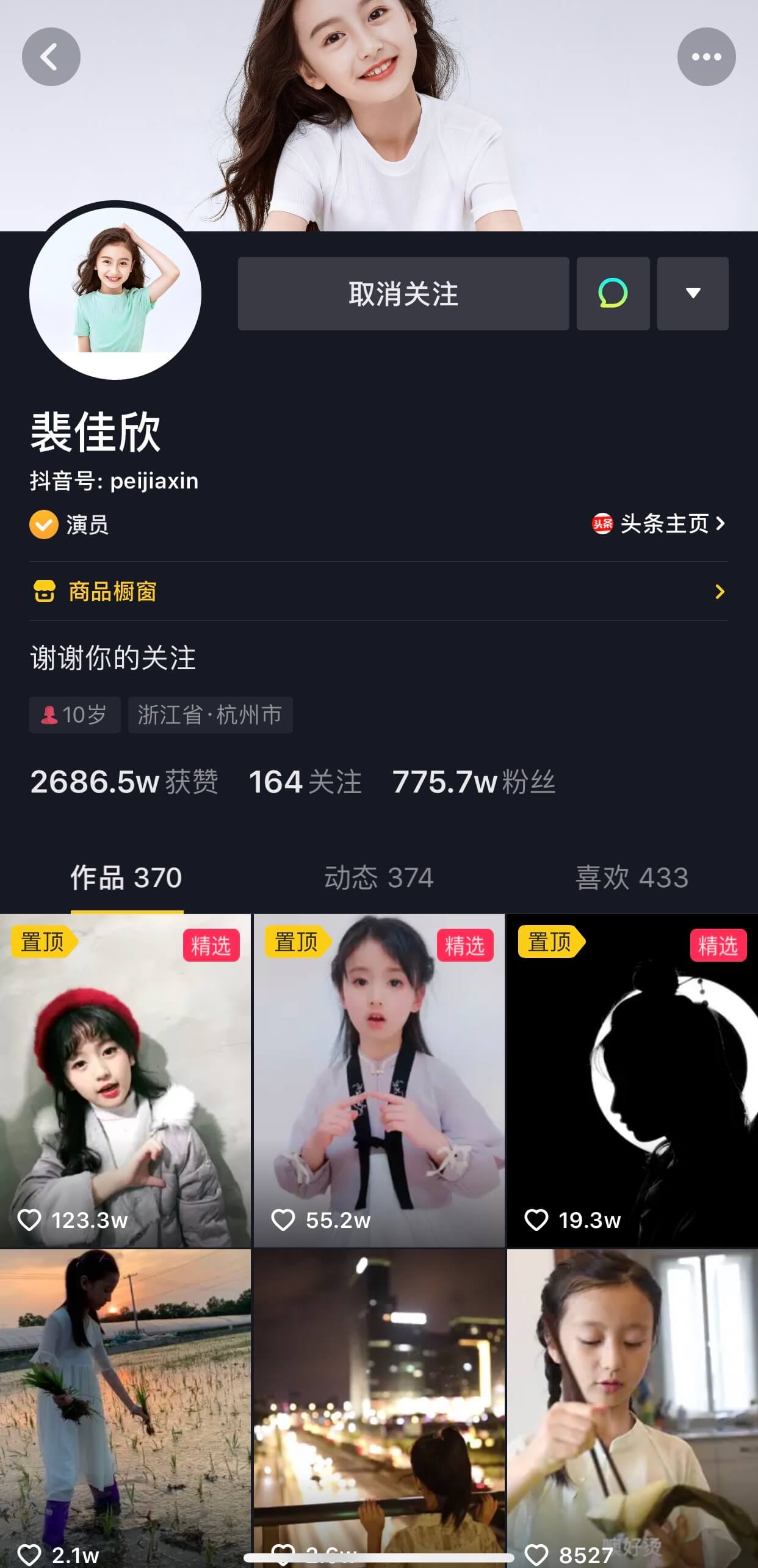
Task: Open silhouette video with 19.3w likes
Action: click(632, 1080)
